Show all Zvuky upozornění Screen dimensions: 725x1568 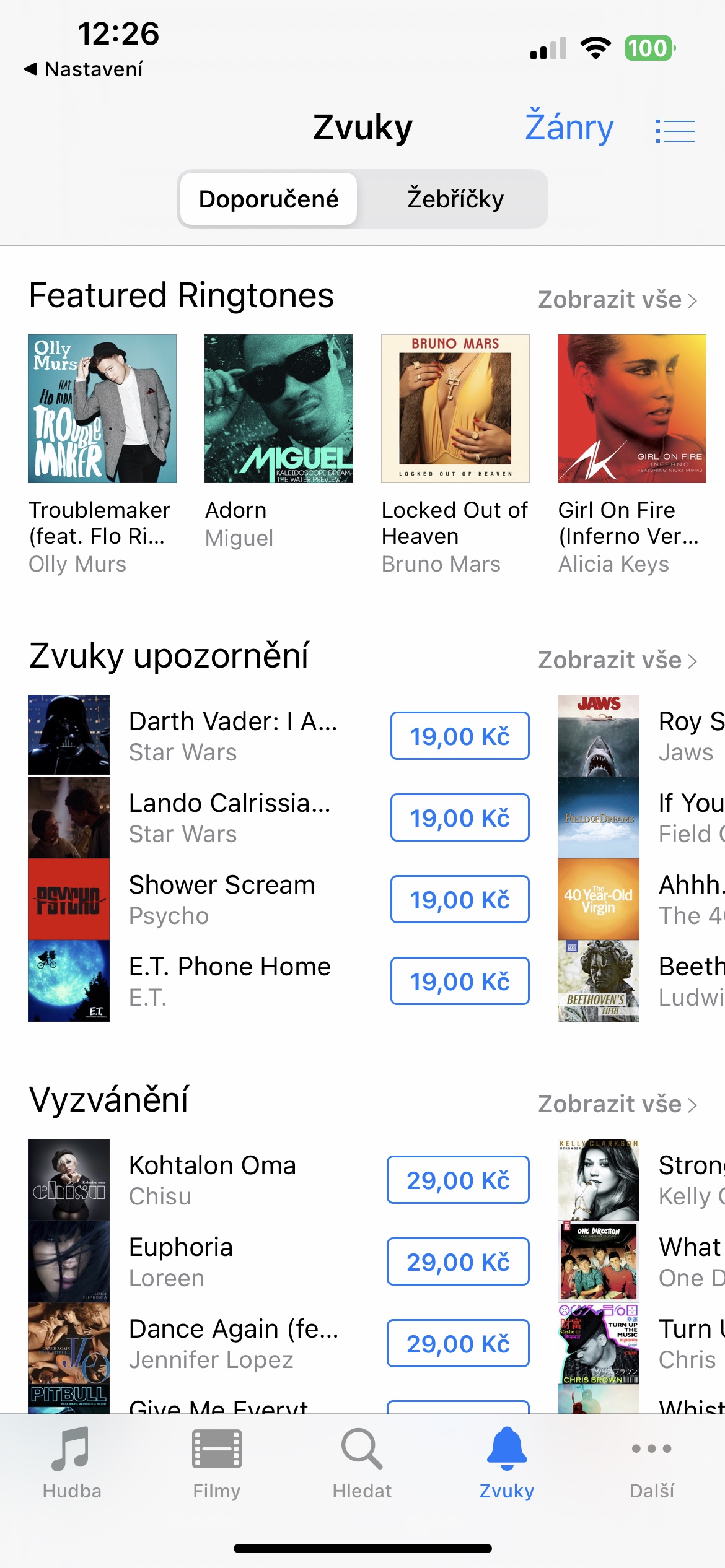617,660
